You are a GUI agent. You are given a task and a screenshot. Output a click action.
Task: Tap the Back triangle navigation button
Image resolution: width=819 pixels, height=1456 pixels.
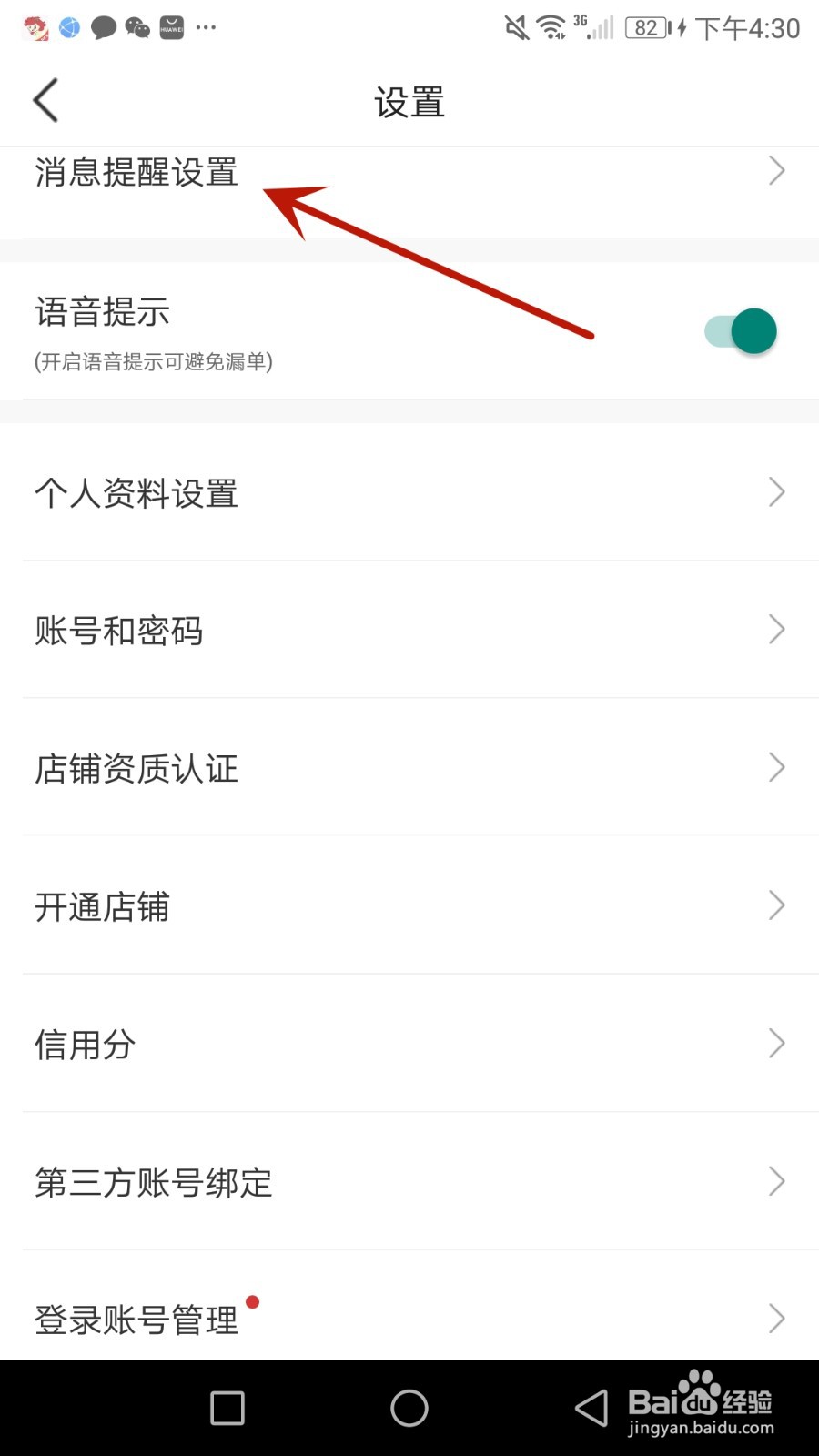591,1407
